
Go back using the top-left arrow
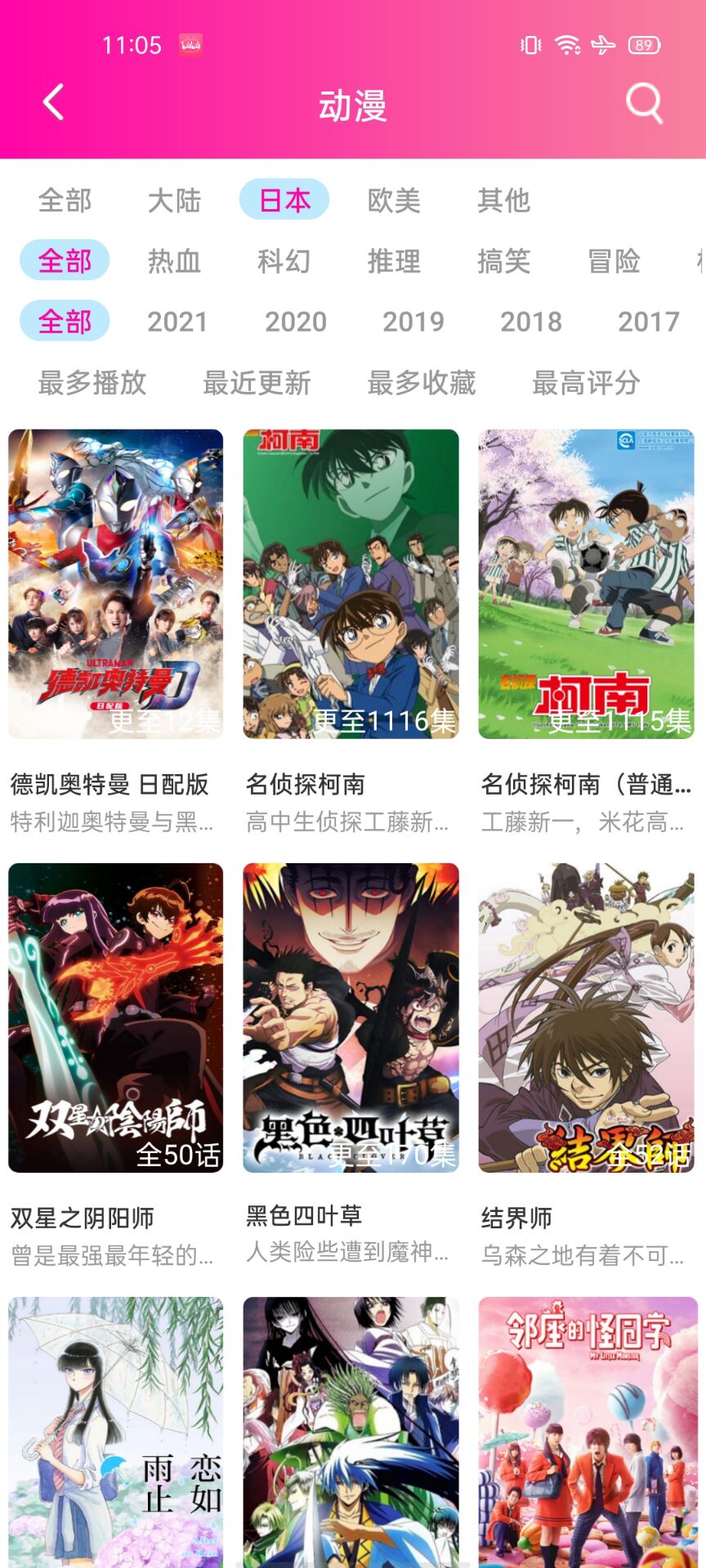(54, 103)
